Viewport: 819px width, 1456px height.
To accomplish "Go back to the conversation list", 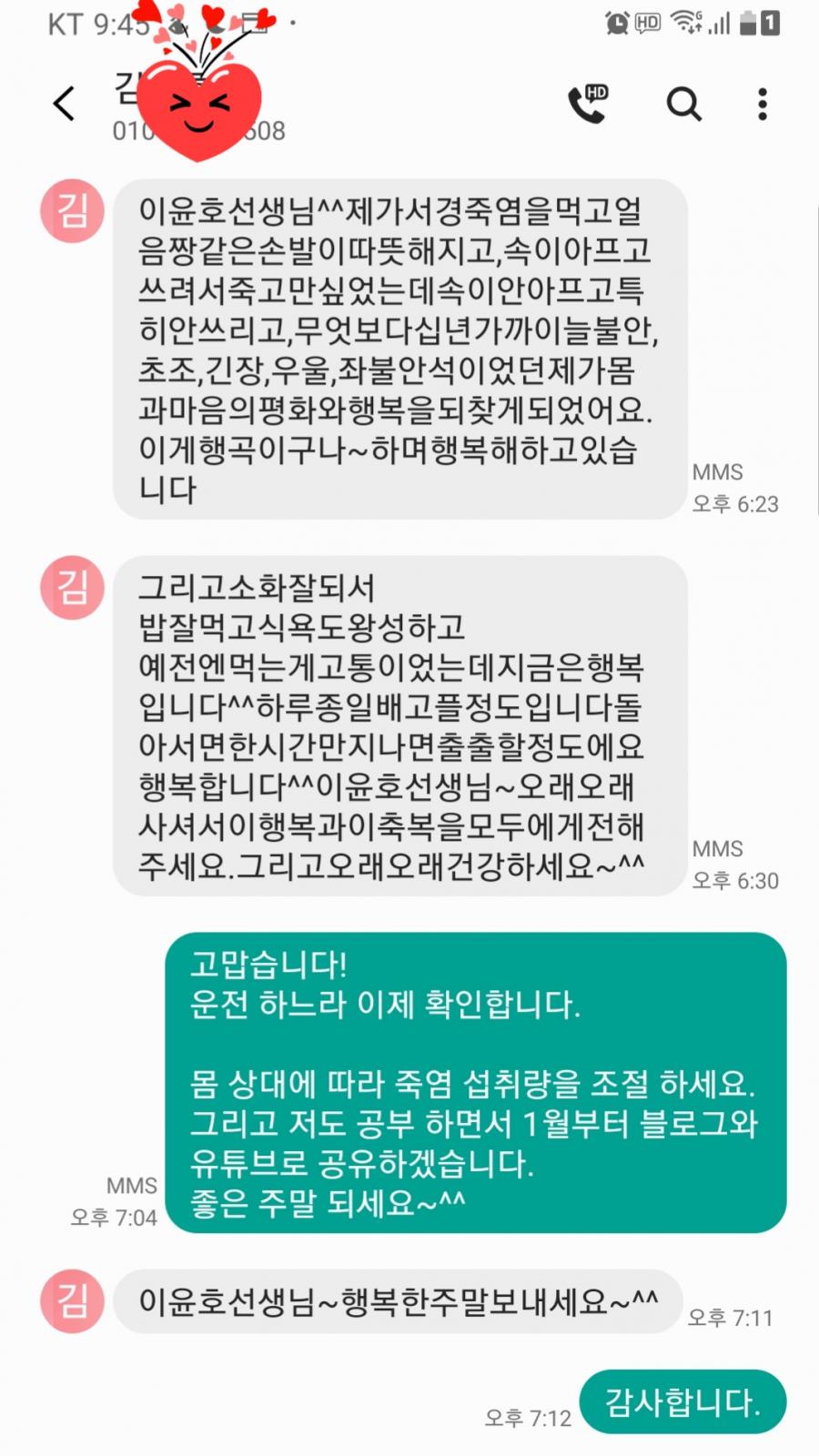I will 64,104.
